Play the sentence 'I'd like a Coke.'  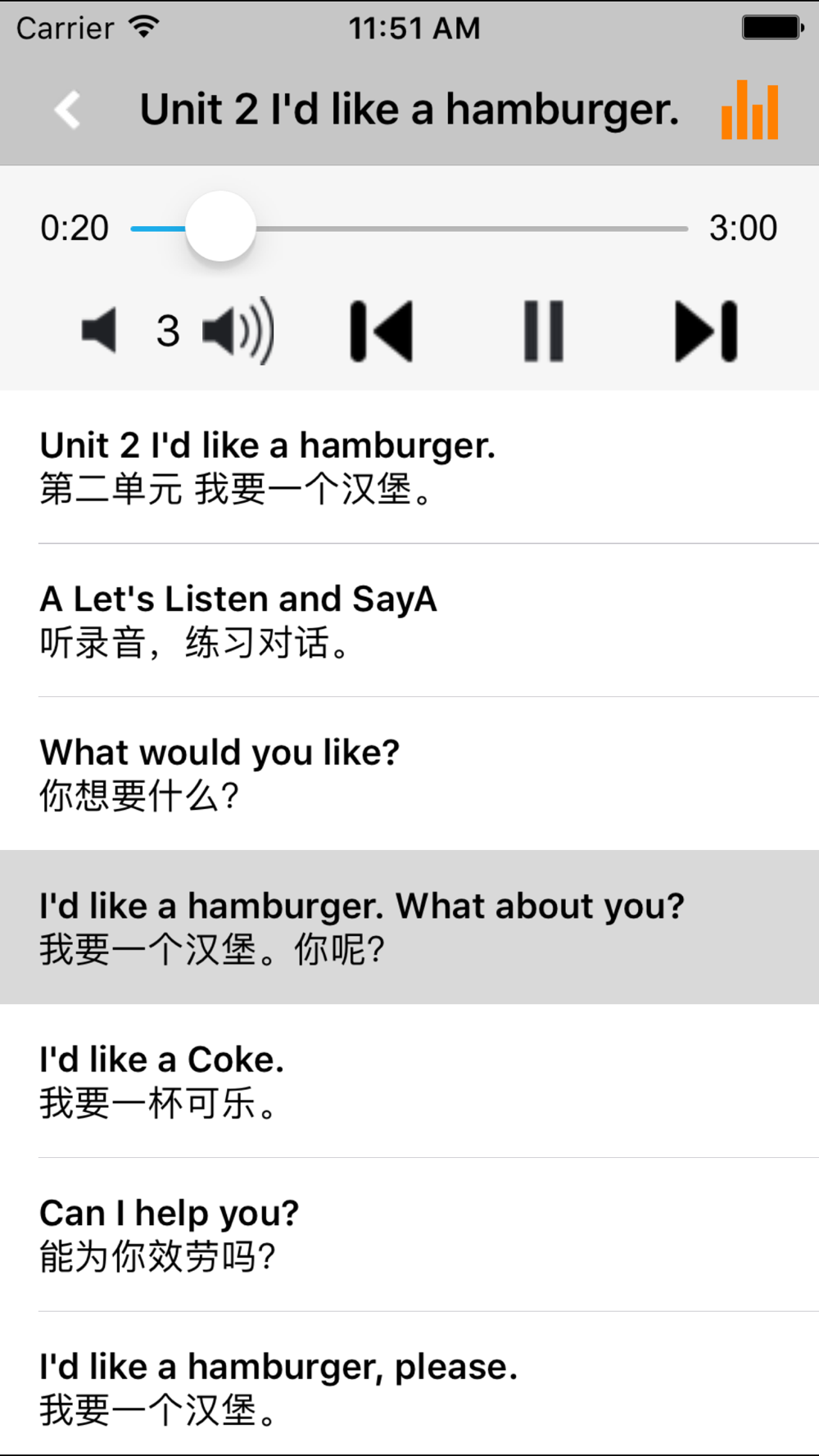(x=409, y=1081)
